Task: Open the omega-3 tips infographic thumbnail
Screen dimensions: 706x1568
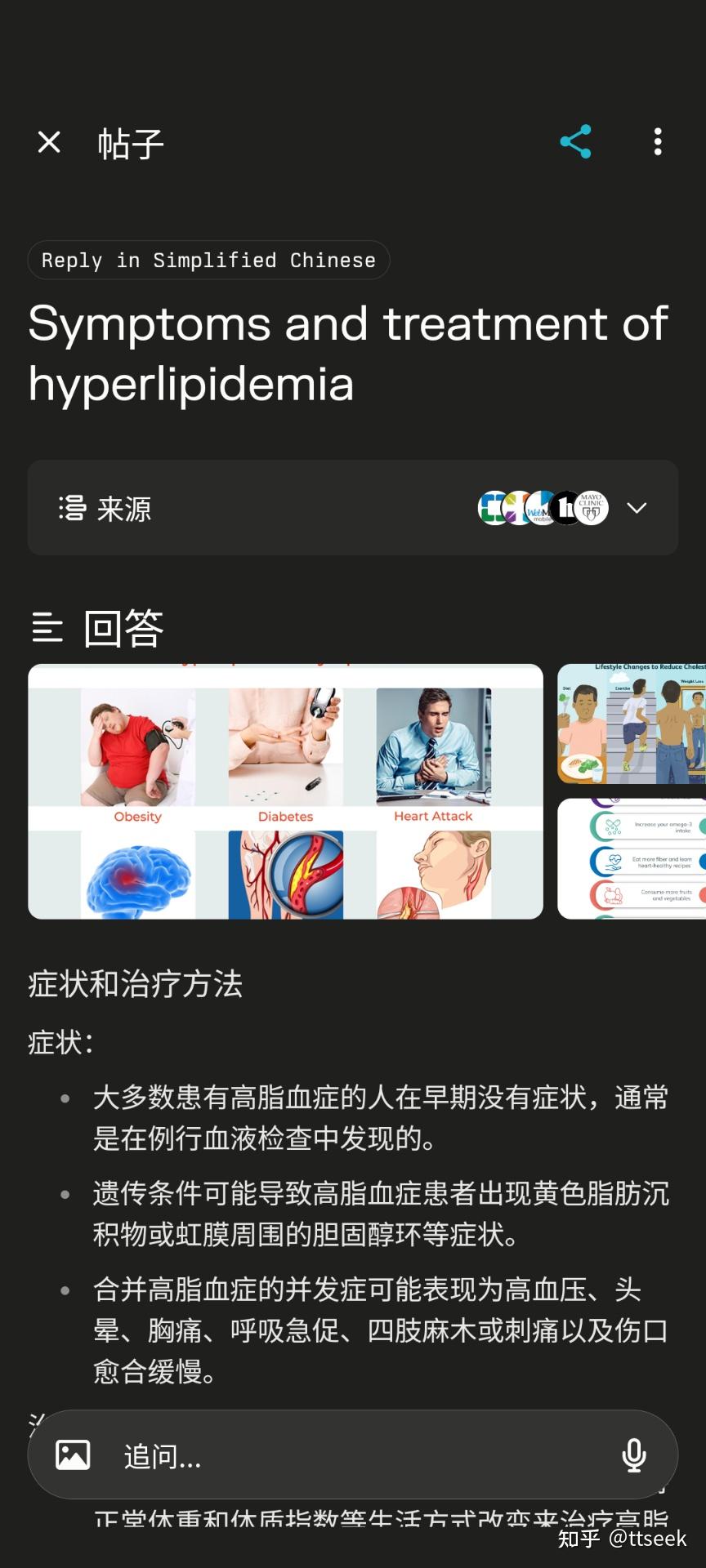Action: tap(632, 856)
